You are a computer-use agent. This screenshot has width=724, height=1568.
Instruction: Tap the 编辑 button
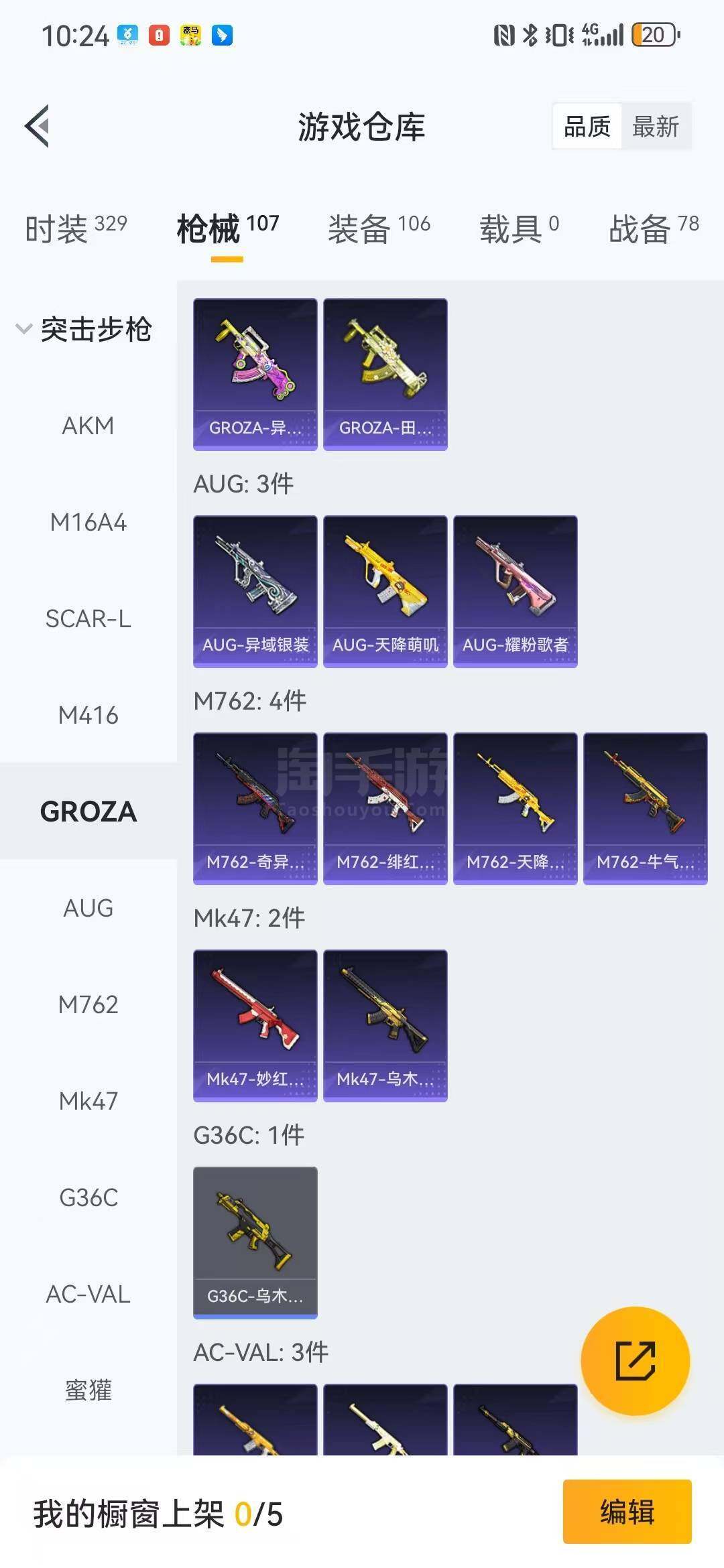pos(627,1512)
